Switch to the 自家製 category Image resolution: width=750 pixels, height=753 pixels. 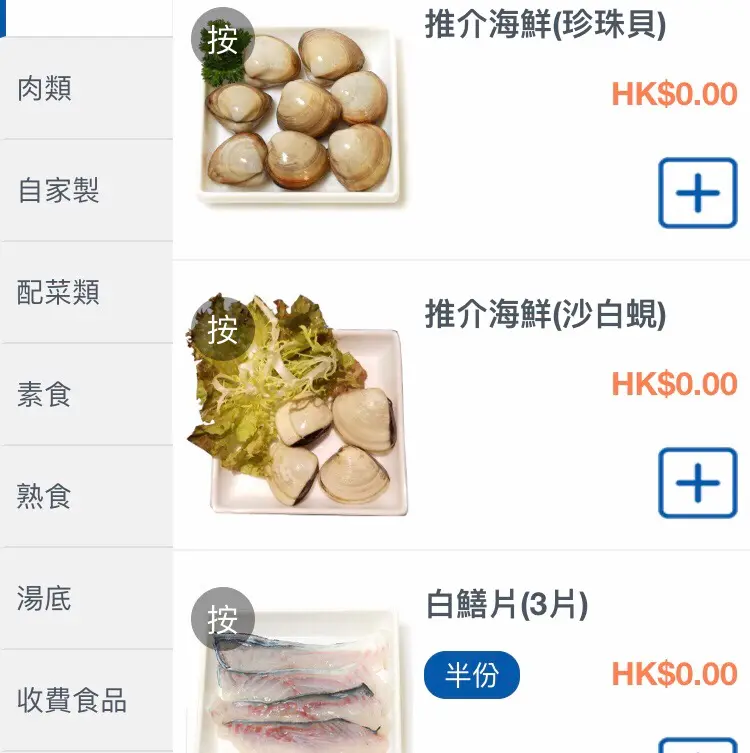(85, 191)
